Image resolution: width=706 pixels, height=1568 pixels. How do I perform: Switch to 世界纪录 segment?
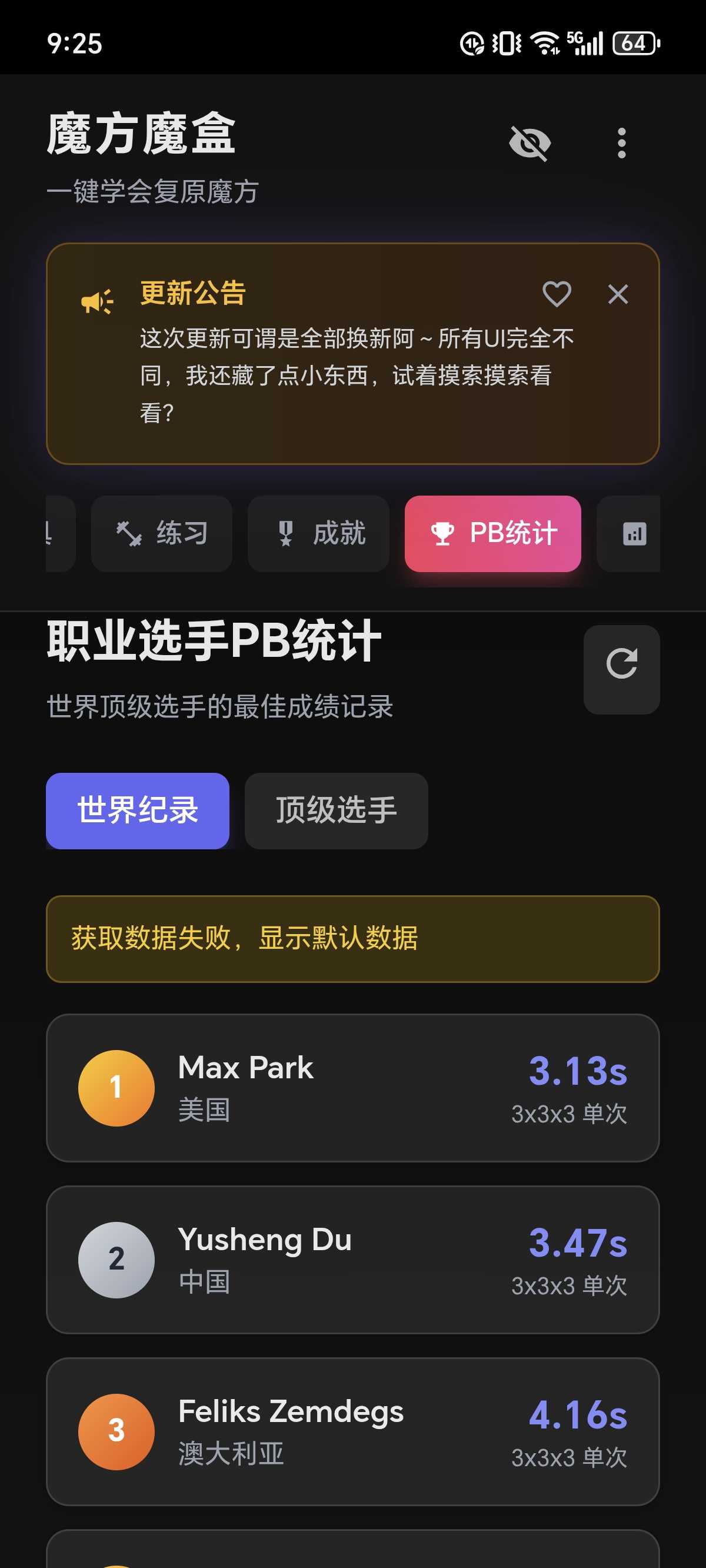click(x=138, y=810)
